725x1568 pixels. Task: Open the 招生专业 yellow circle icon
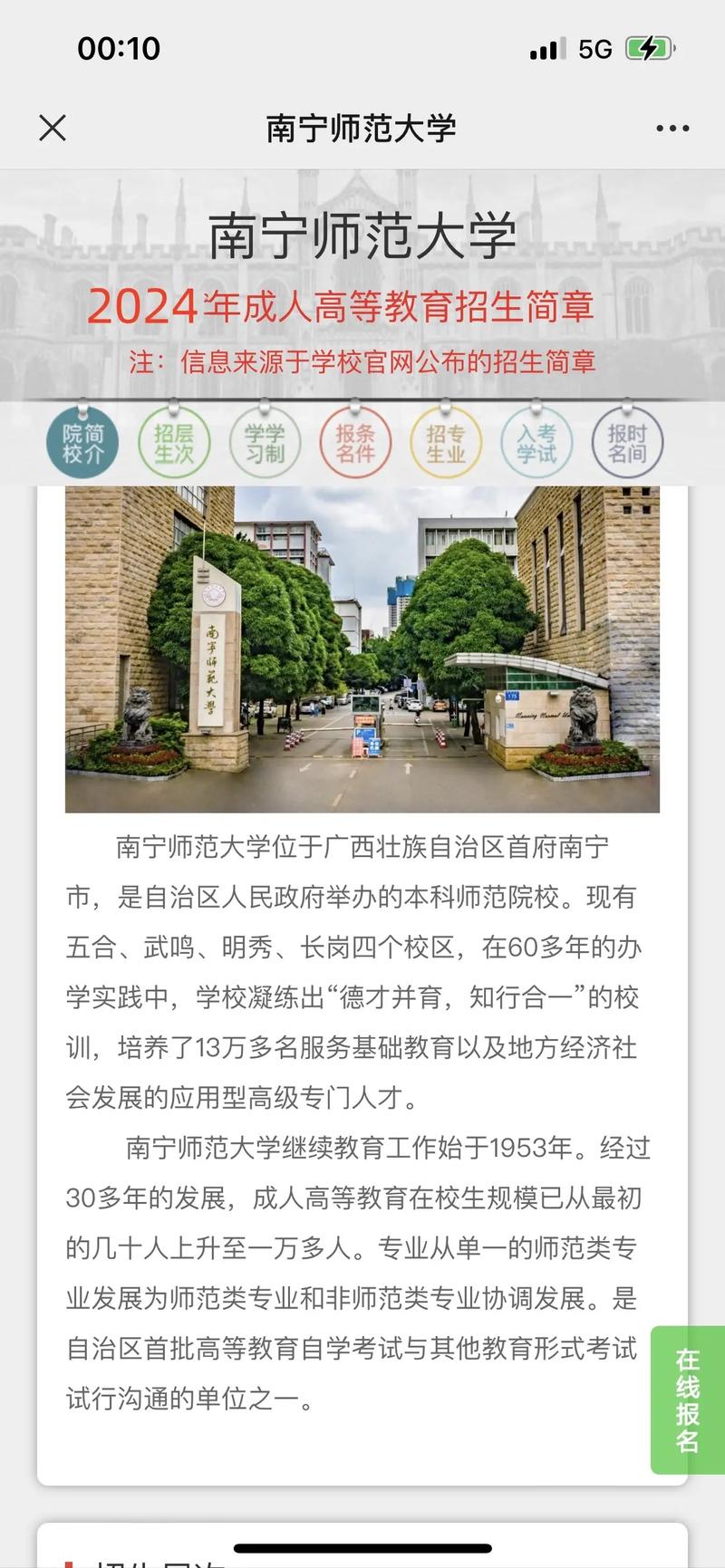(446, 443)
